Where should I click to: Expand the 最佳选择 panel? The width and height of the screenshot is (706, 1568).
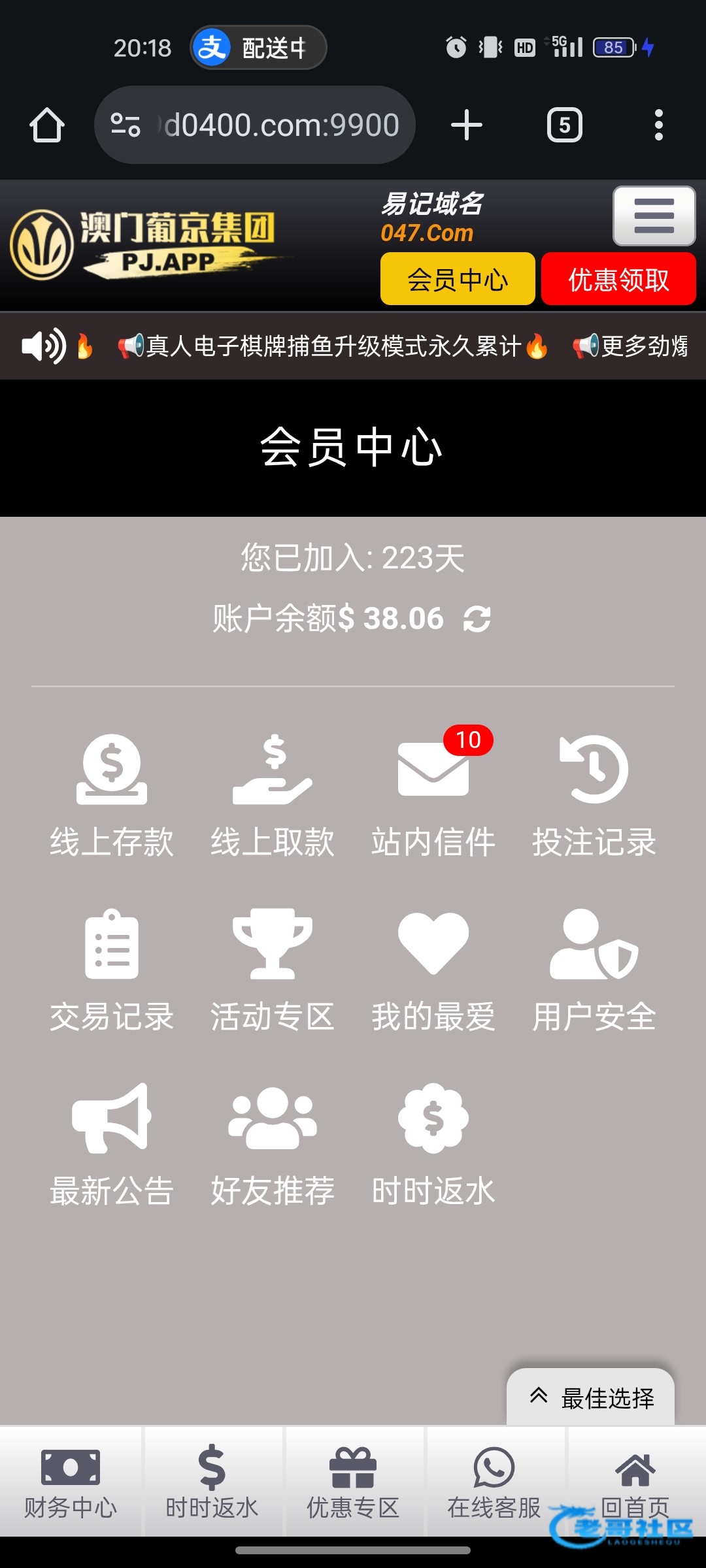591,1397
